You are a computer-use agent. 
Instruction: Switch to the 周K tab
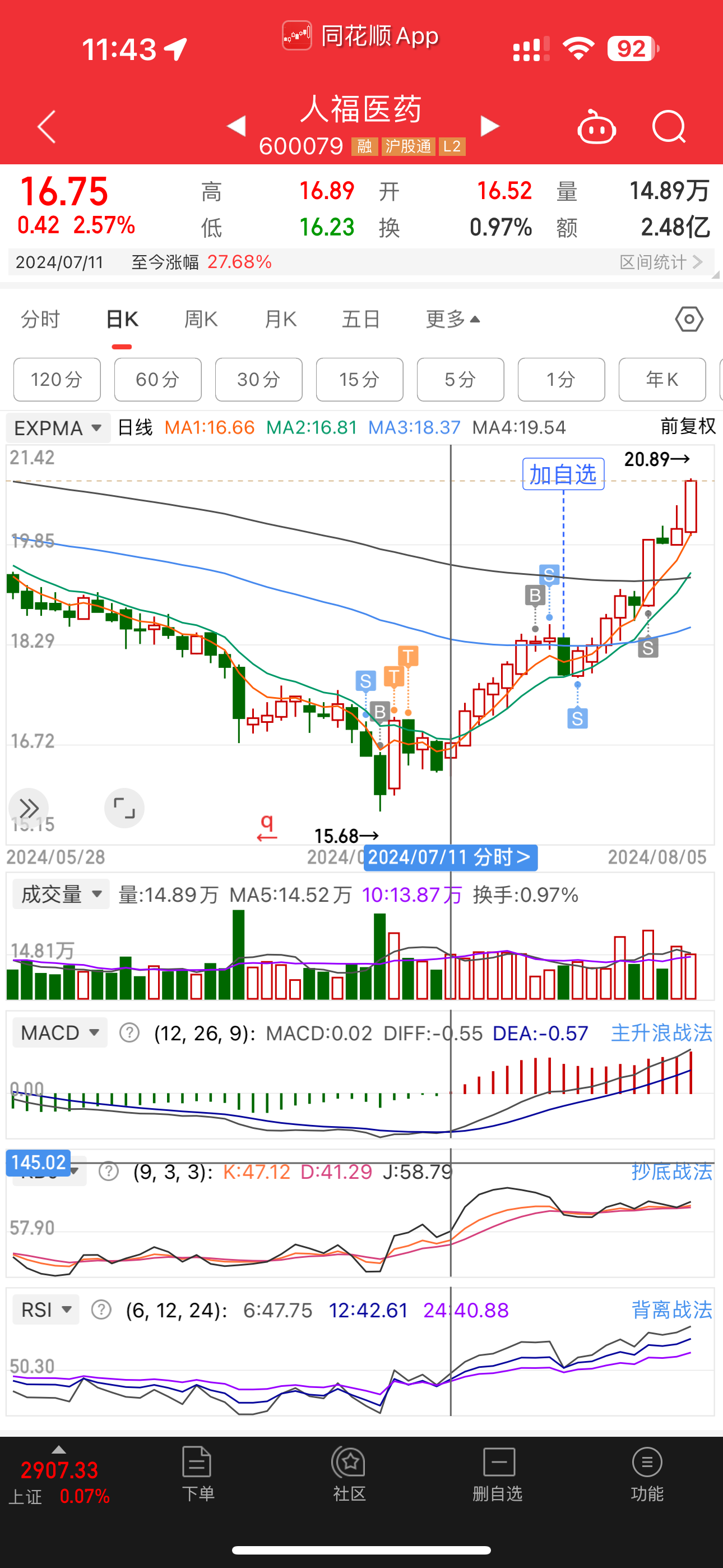pos(201,319)
